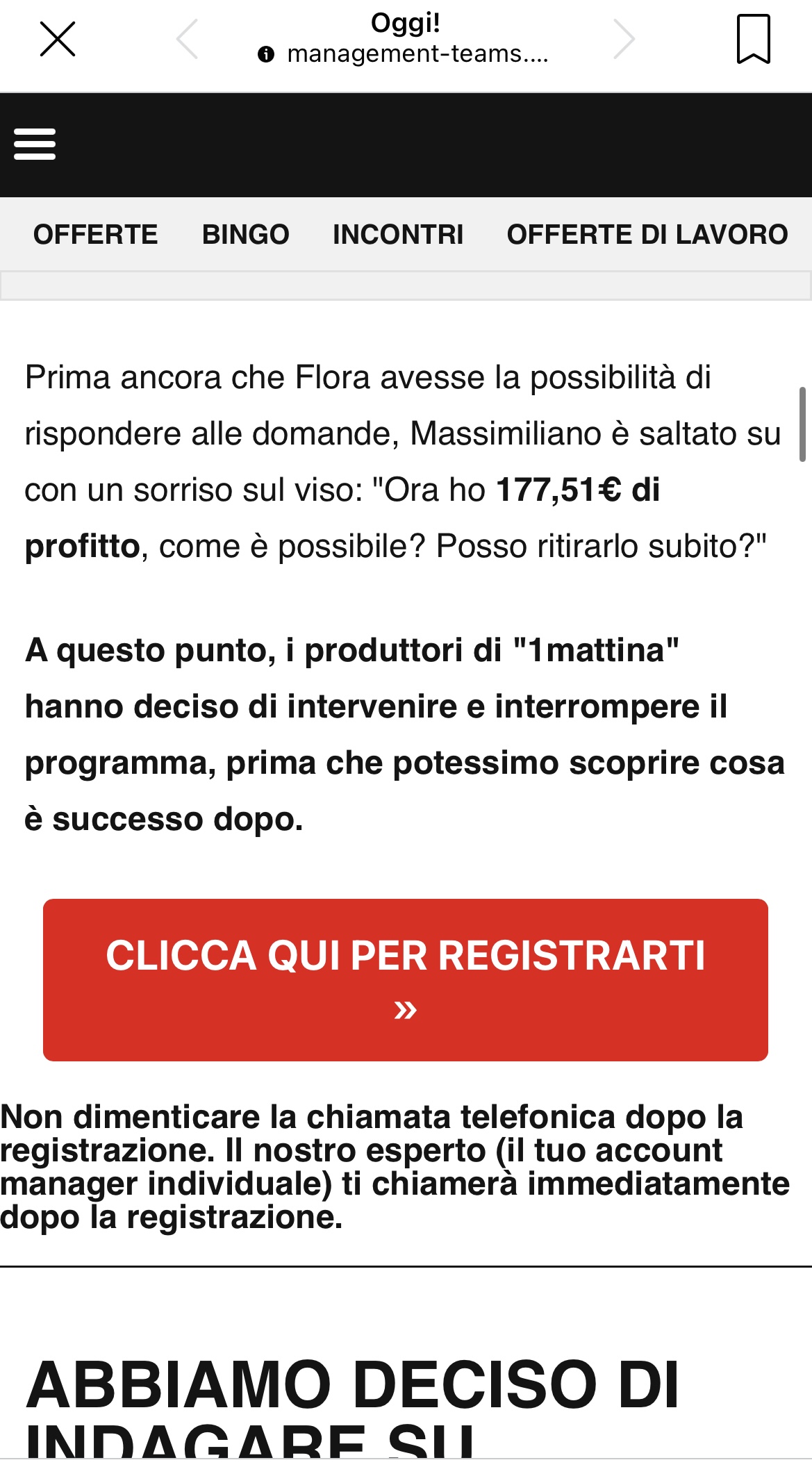Open the OFFERTE section
812x1467 pixels.
coord(96,235)
